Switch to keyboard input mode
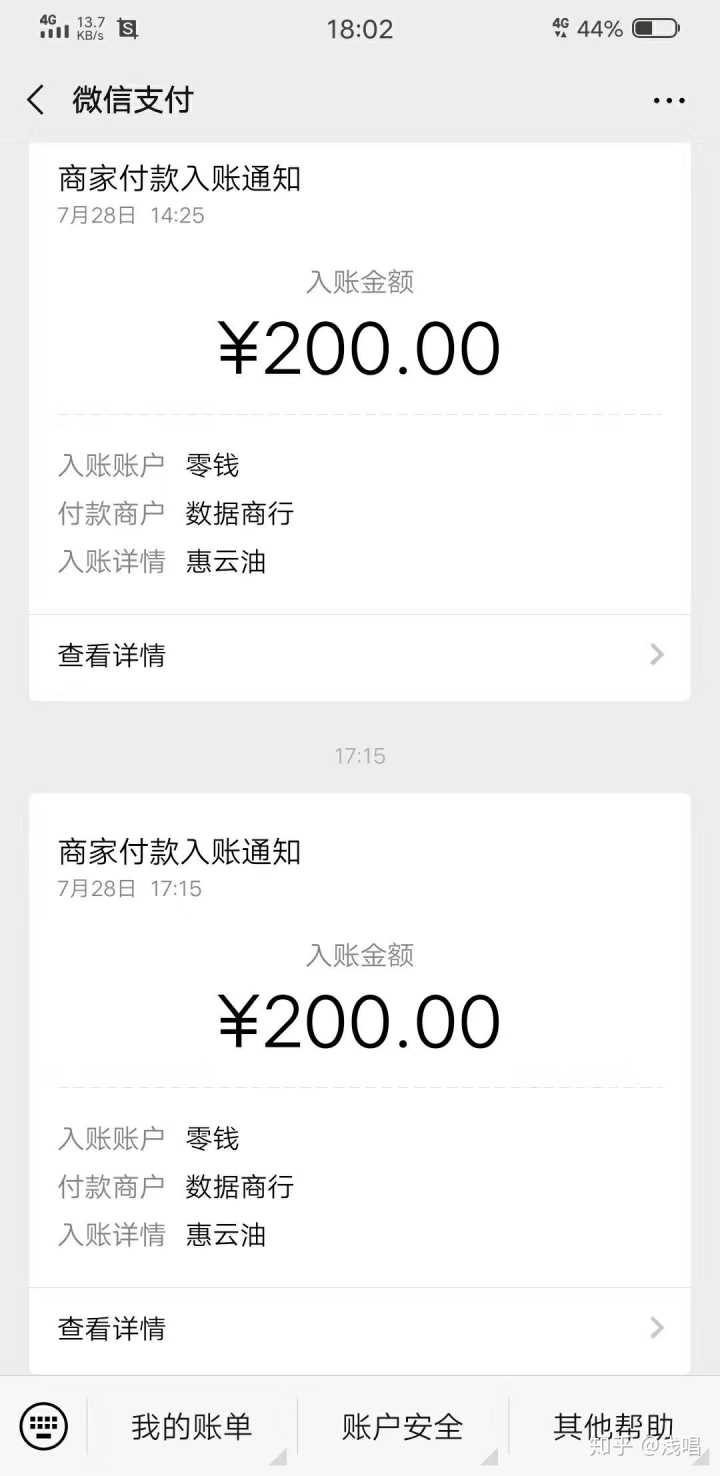This screenshot has height=1476, width=720. 44,1426
